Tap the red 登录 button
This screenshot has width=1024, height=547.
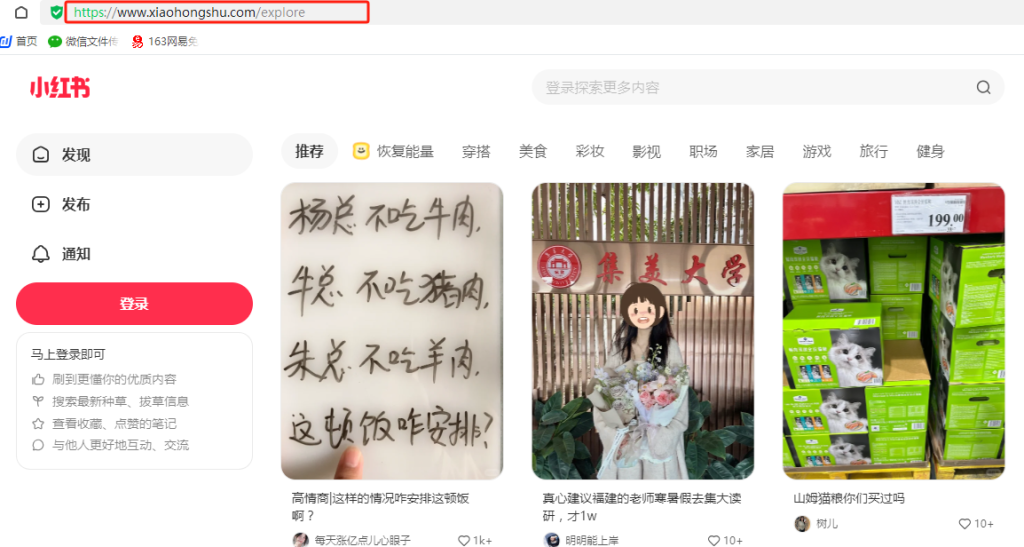[134, 303]
